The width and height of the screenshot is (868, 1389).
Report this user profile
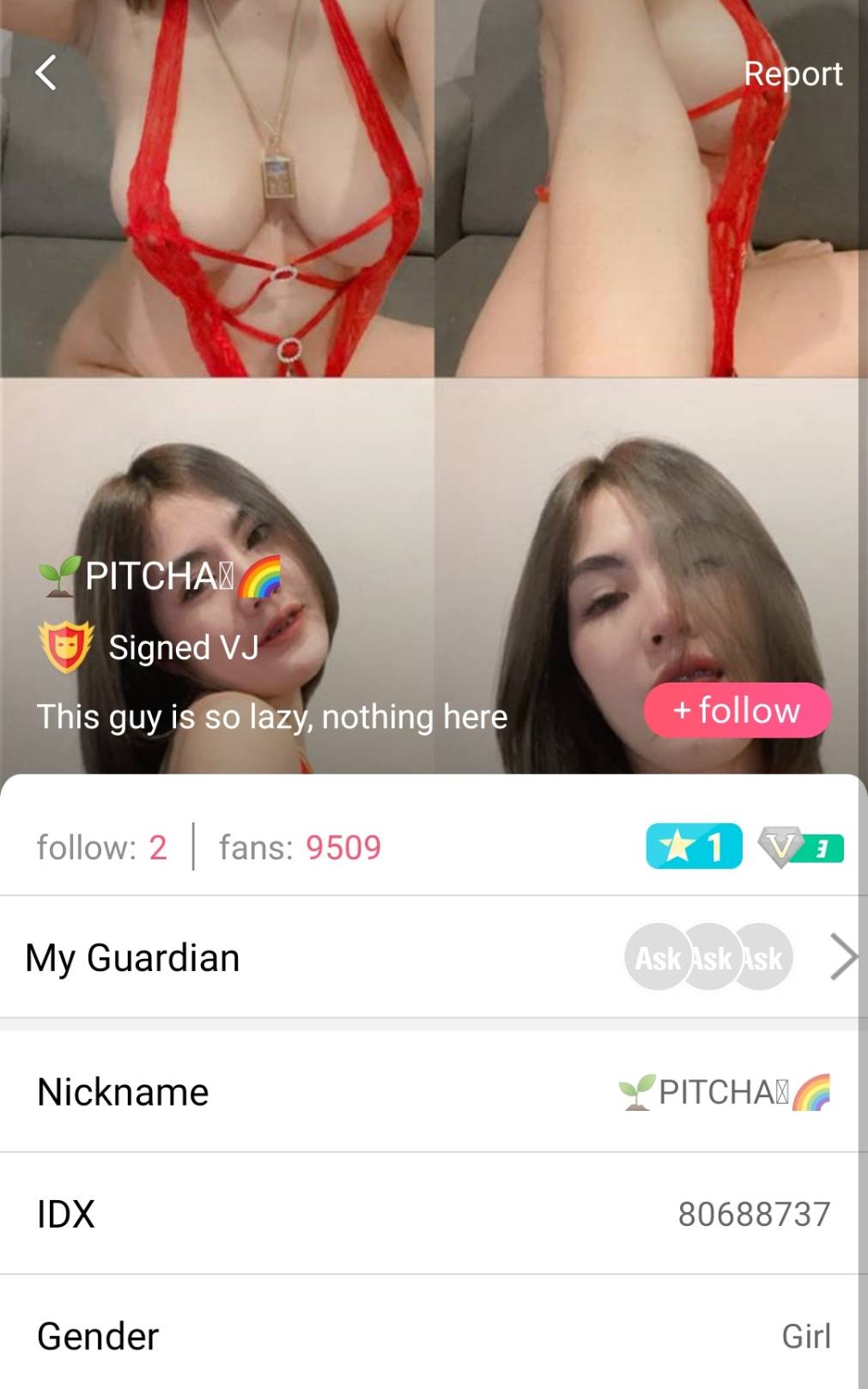click(792, 74)
